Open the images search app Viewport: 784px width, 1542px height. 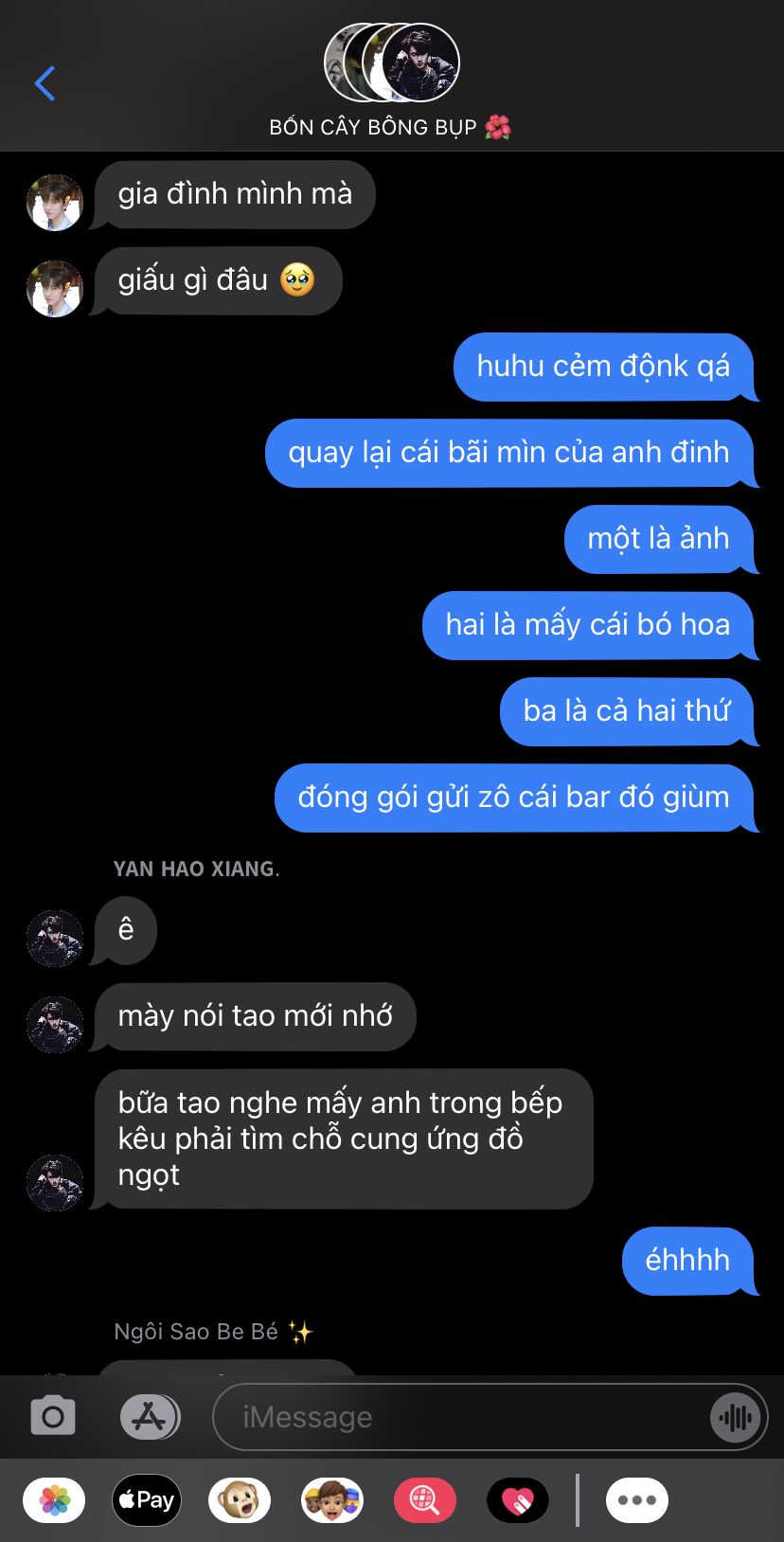(425, 1500)
